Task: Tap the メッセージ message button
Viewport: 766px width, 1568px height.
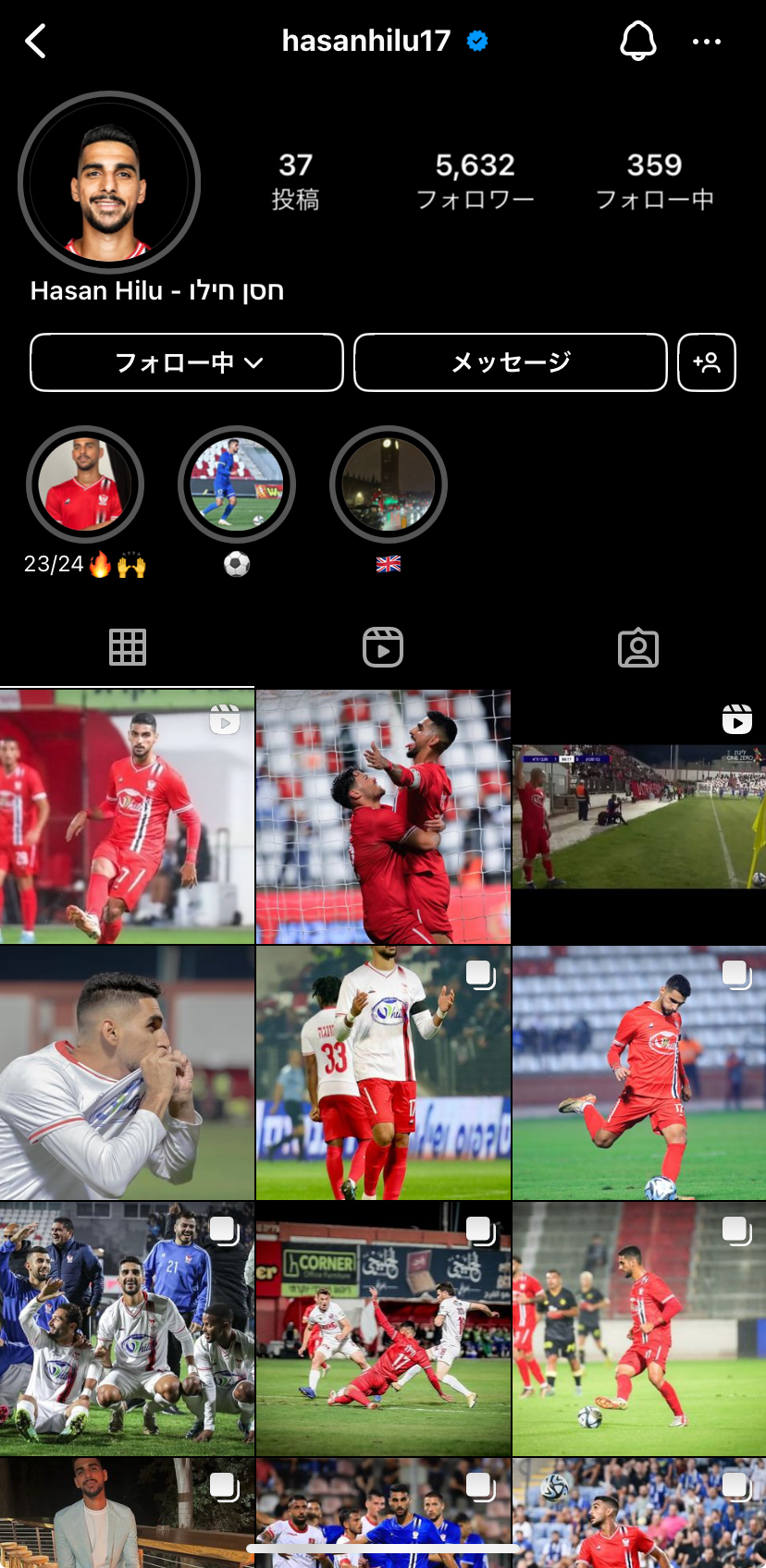Action: [x=510, y=362]
